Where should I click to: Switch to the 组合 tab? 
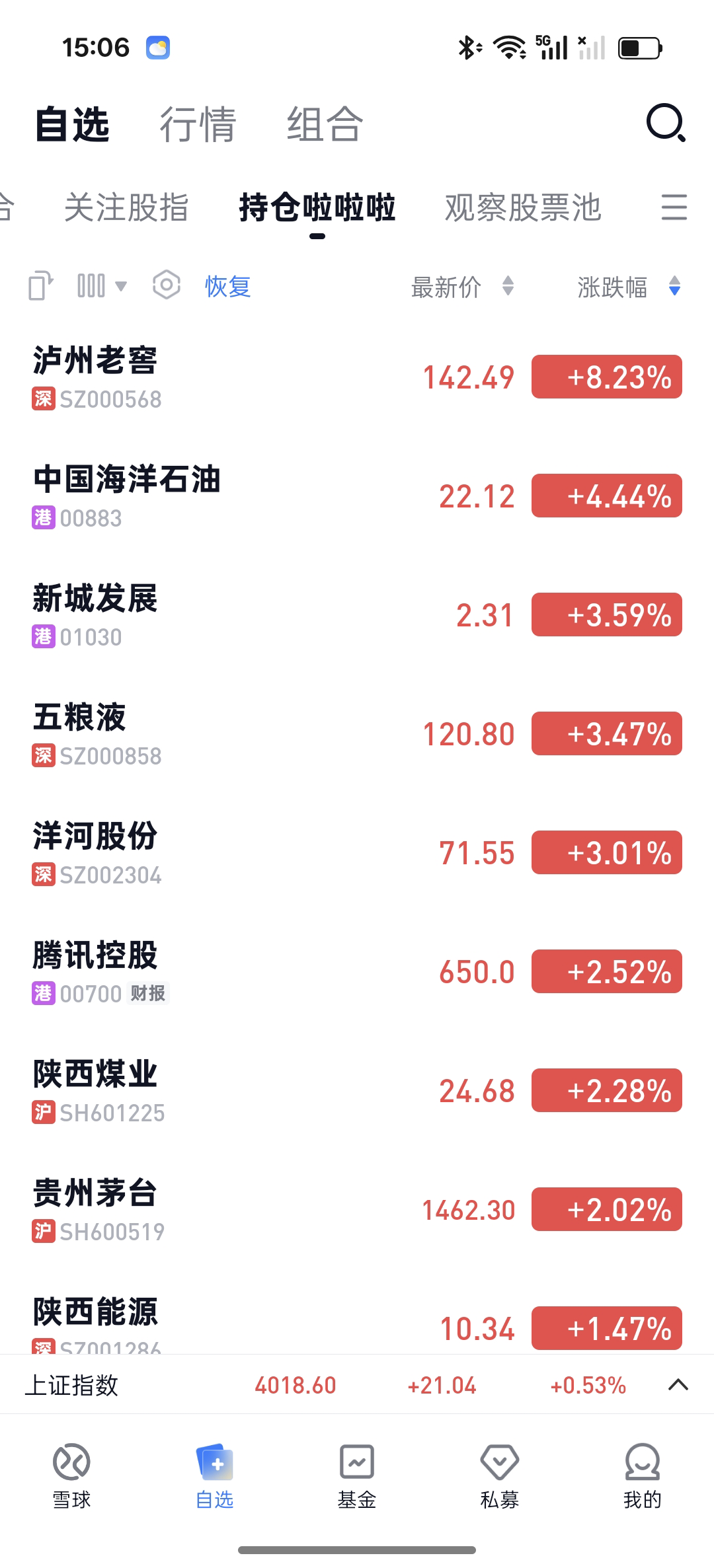[x=324, y=124]
